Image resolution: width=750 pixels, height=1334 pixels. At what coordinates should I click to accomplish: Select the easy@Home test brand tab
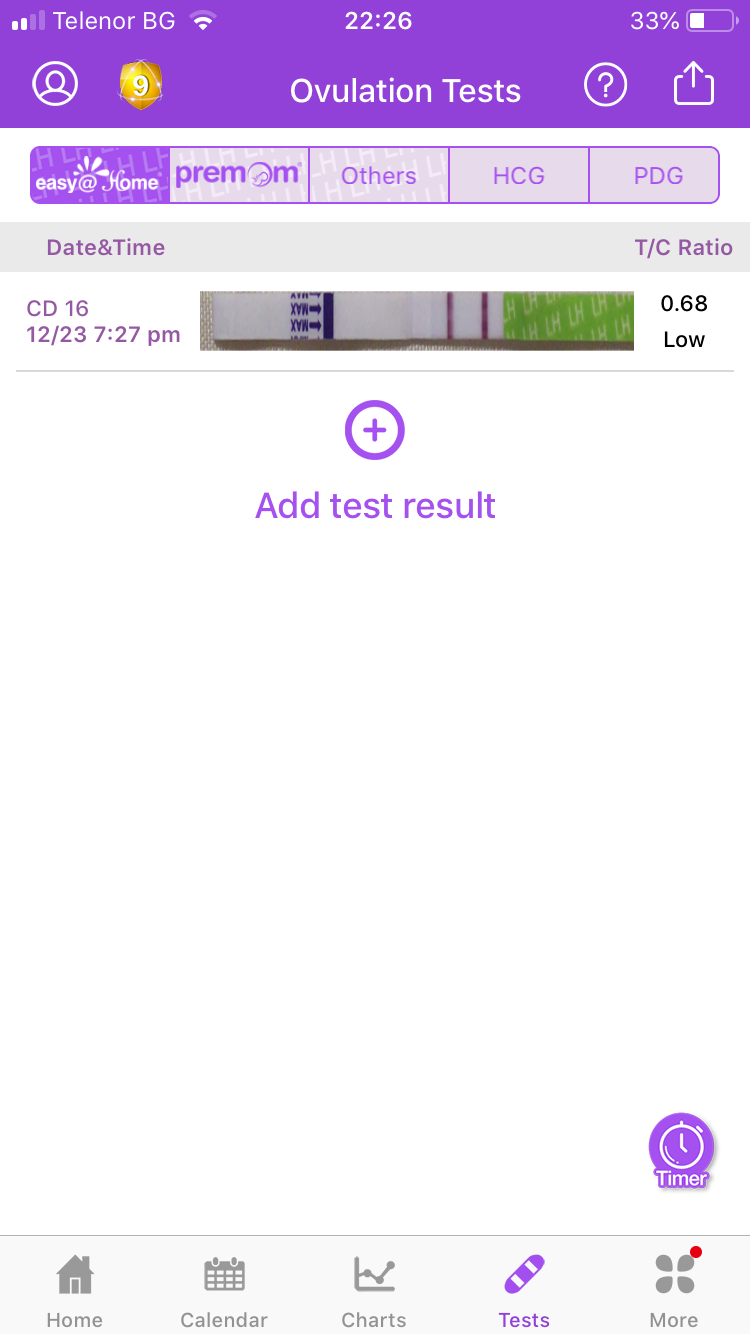pos(100,175)
